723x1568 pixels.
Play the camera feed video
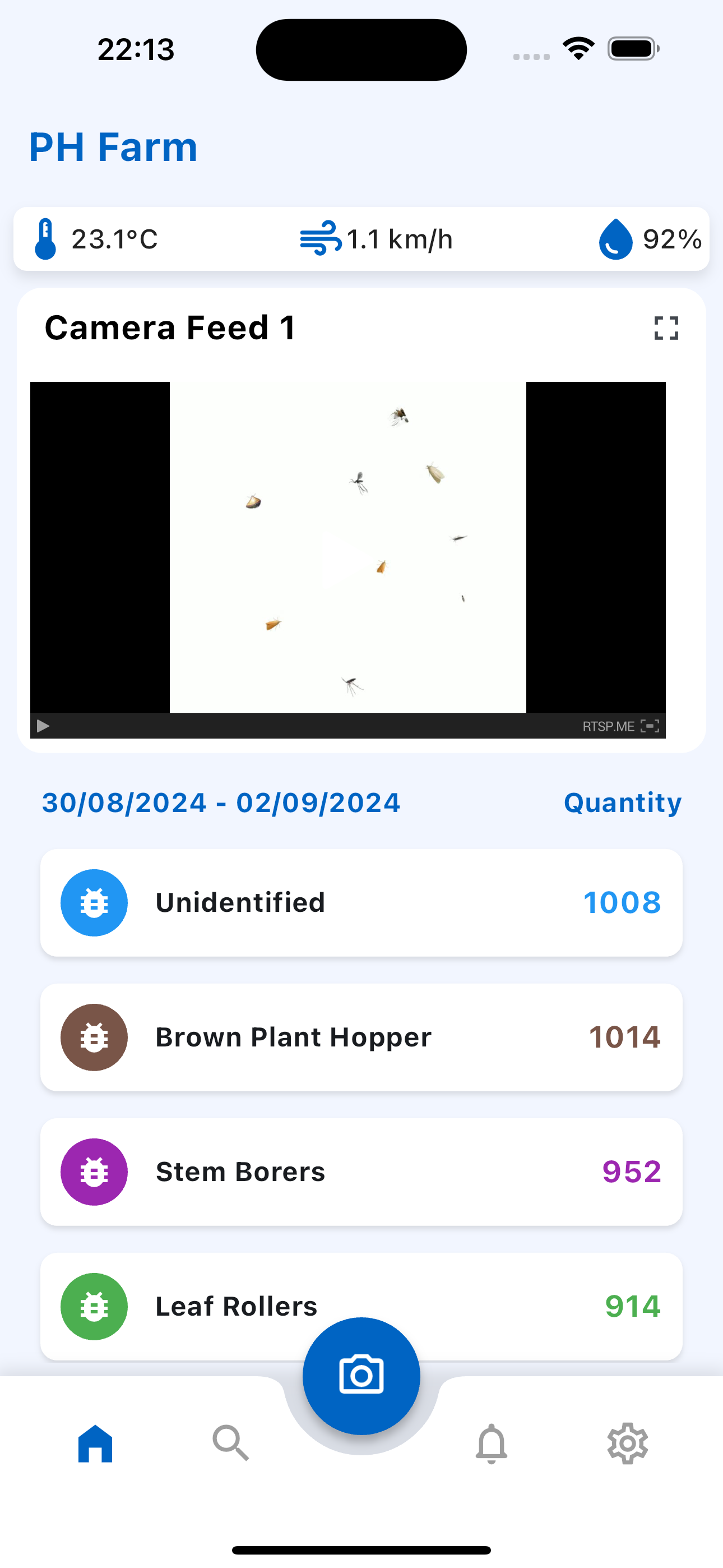tap(43, 726)
